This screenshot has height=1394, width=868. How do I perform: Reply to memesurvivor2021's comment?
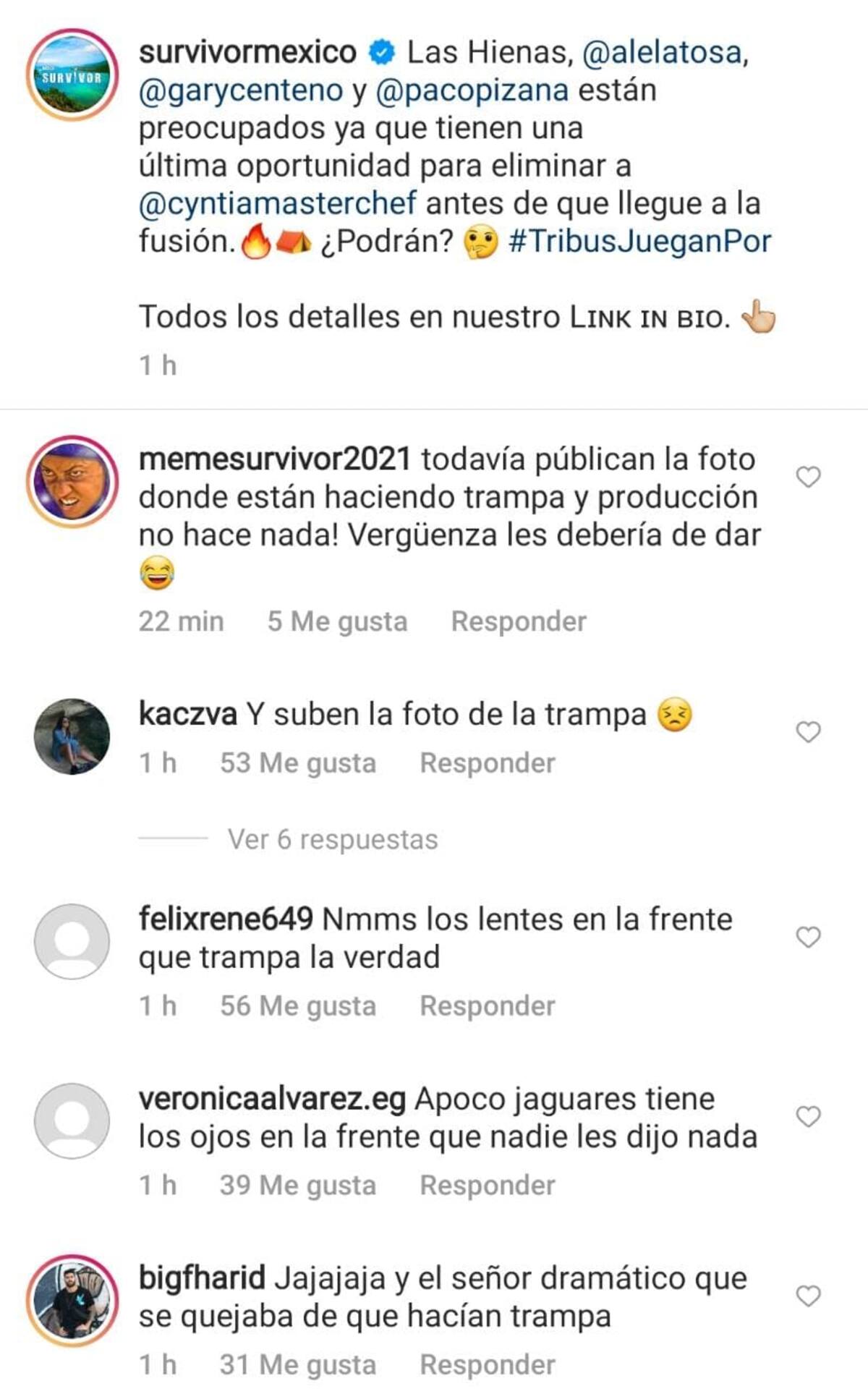(518, 621)
